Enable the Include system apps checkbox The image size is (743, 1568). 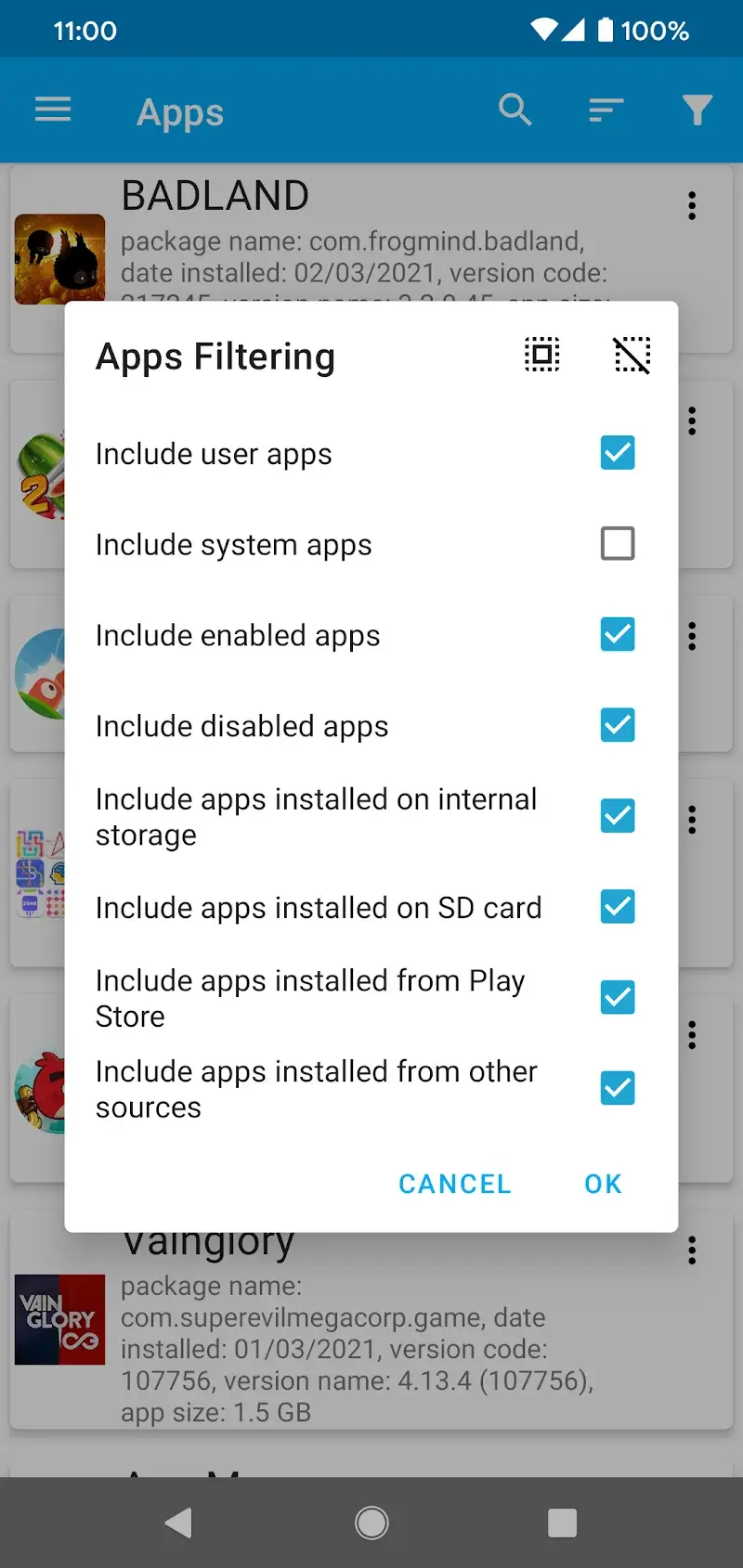point(617,544)
